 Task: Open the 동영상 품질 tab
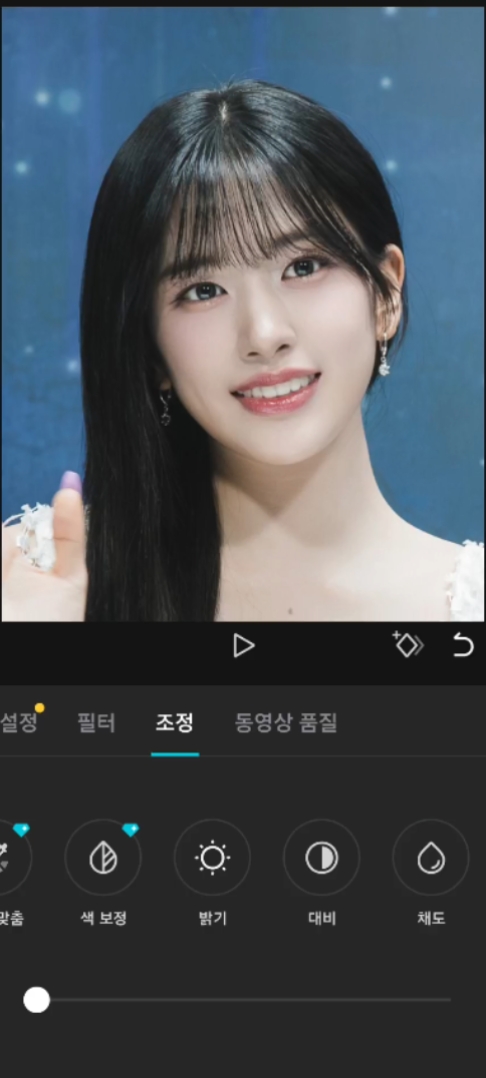tap(286, 723)
